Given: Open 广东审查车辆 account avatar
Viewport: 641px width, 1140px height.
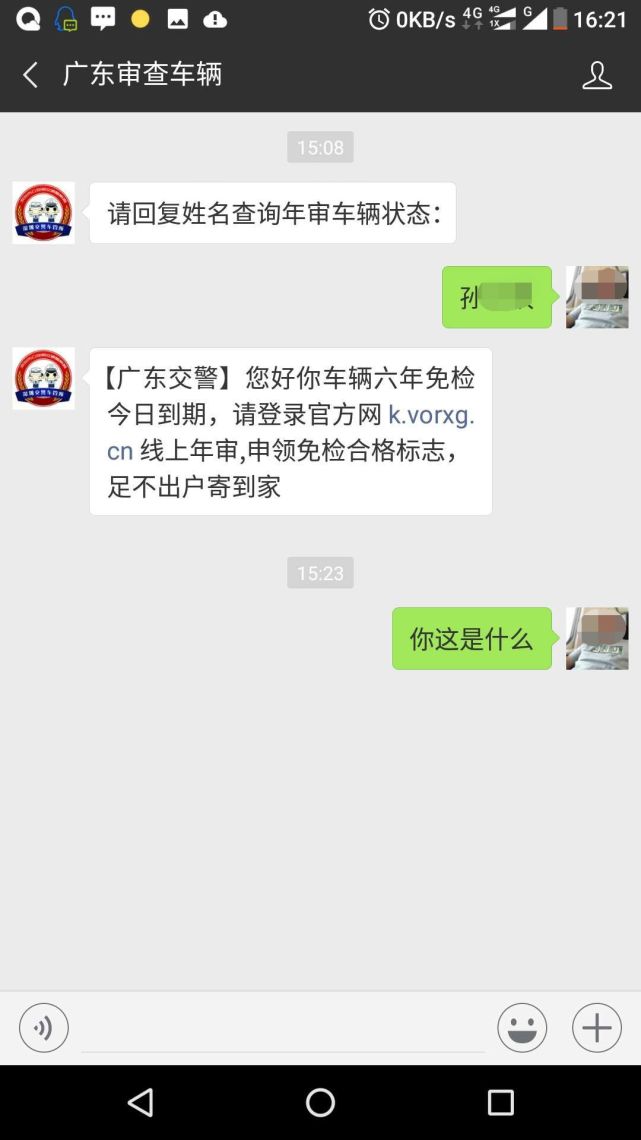Looking at the screenshot, I should coord(44,212).
